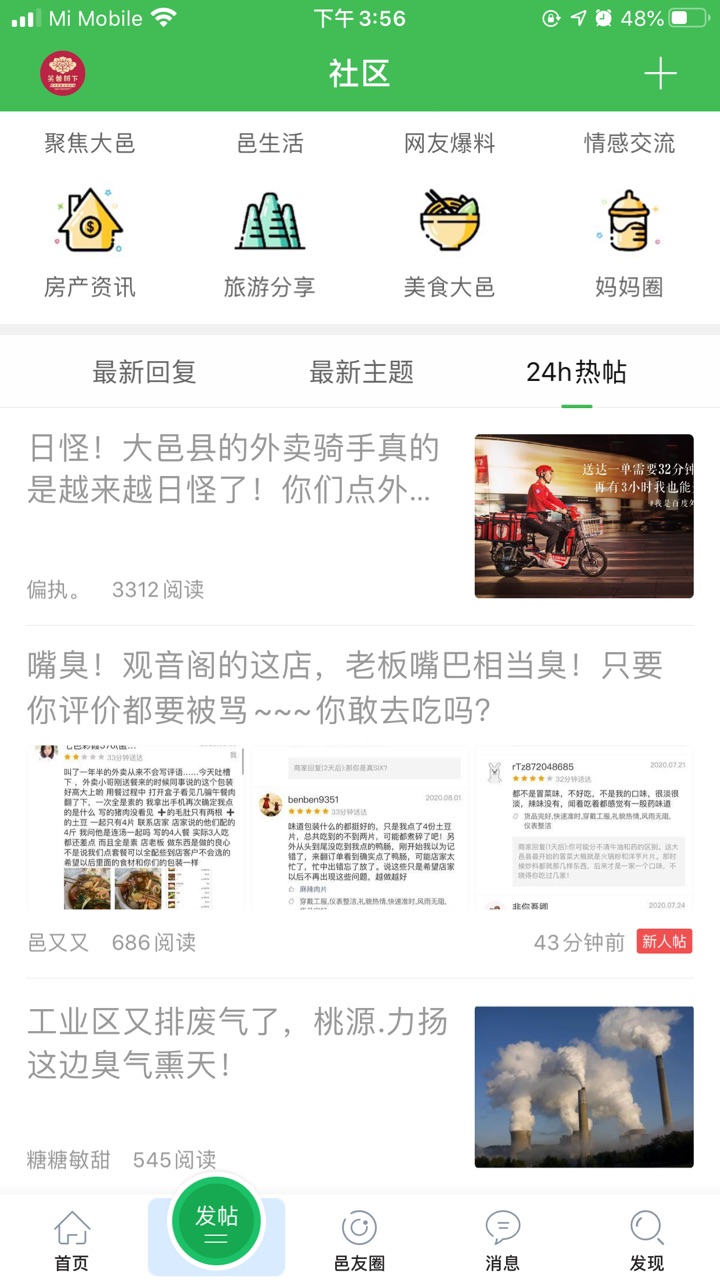Open the profile avatar in the header
720x1280 pixels.
[63, 74]
